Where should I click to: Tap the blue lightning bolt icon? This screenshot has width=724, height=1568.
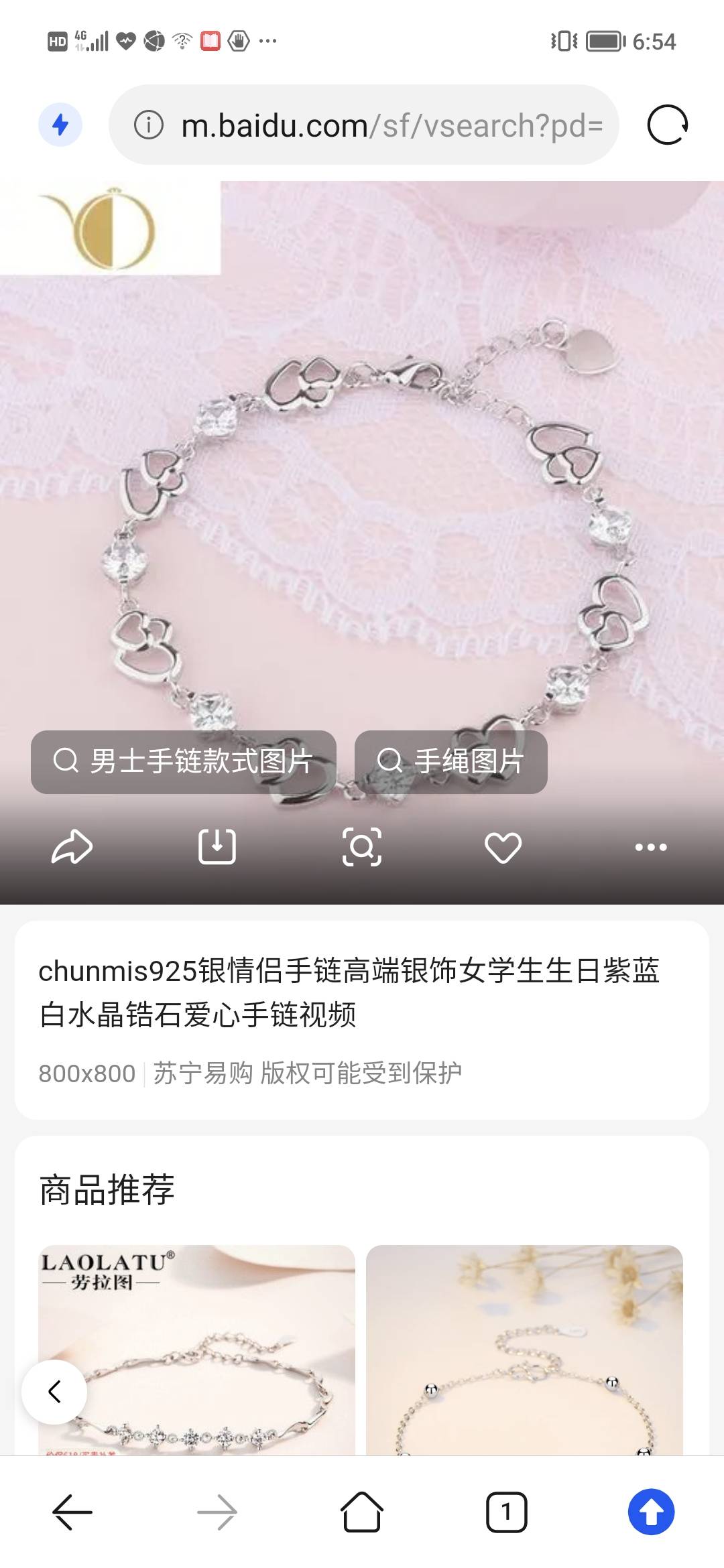point(60,125)
